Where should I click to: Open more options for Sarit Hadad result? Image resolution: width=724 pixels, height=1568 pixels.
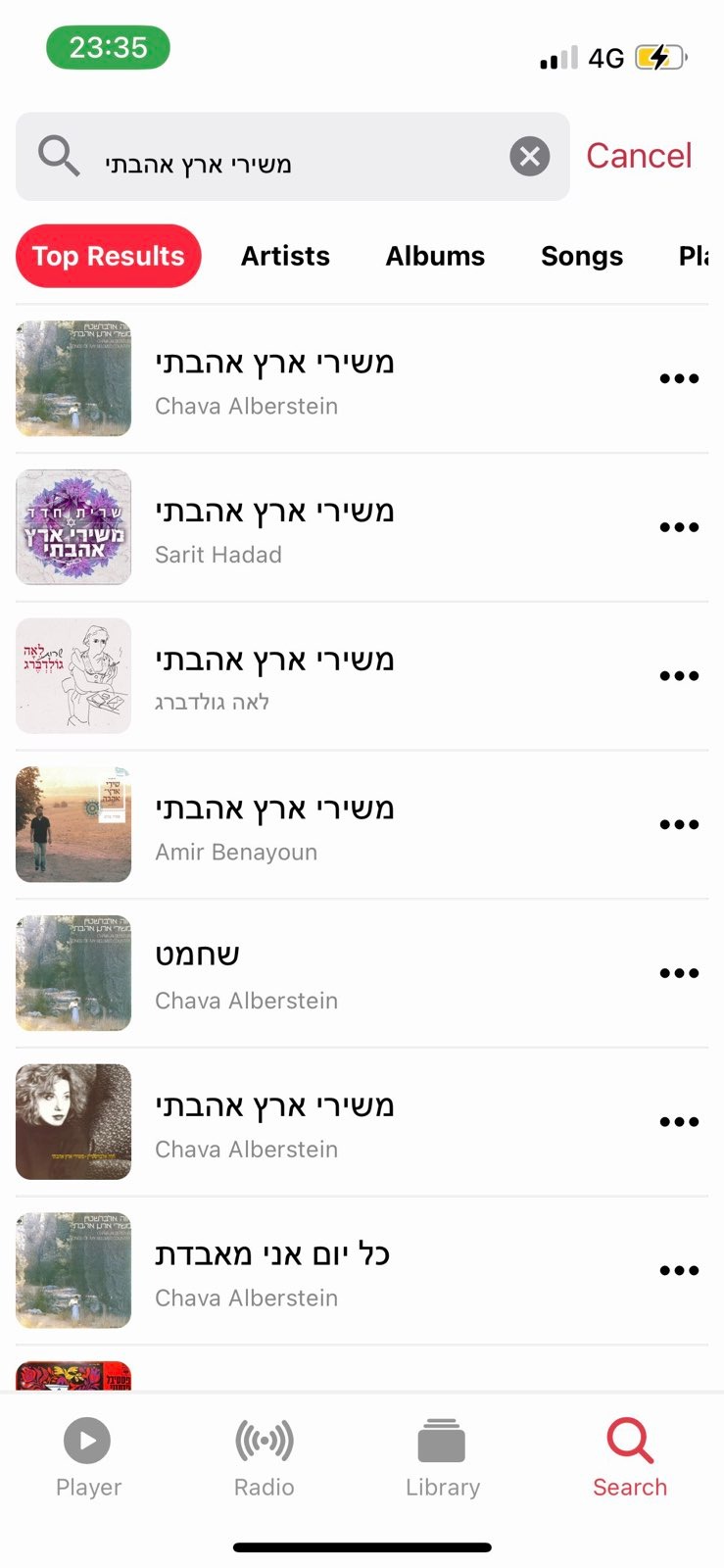(679, 527)
